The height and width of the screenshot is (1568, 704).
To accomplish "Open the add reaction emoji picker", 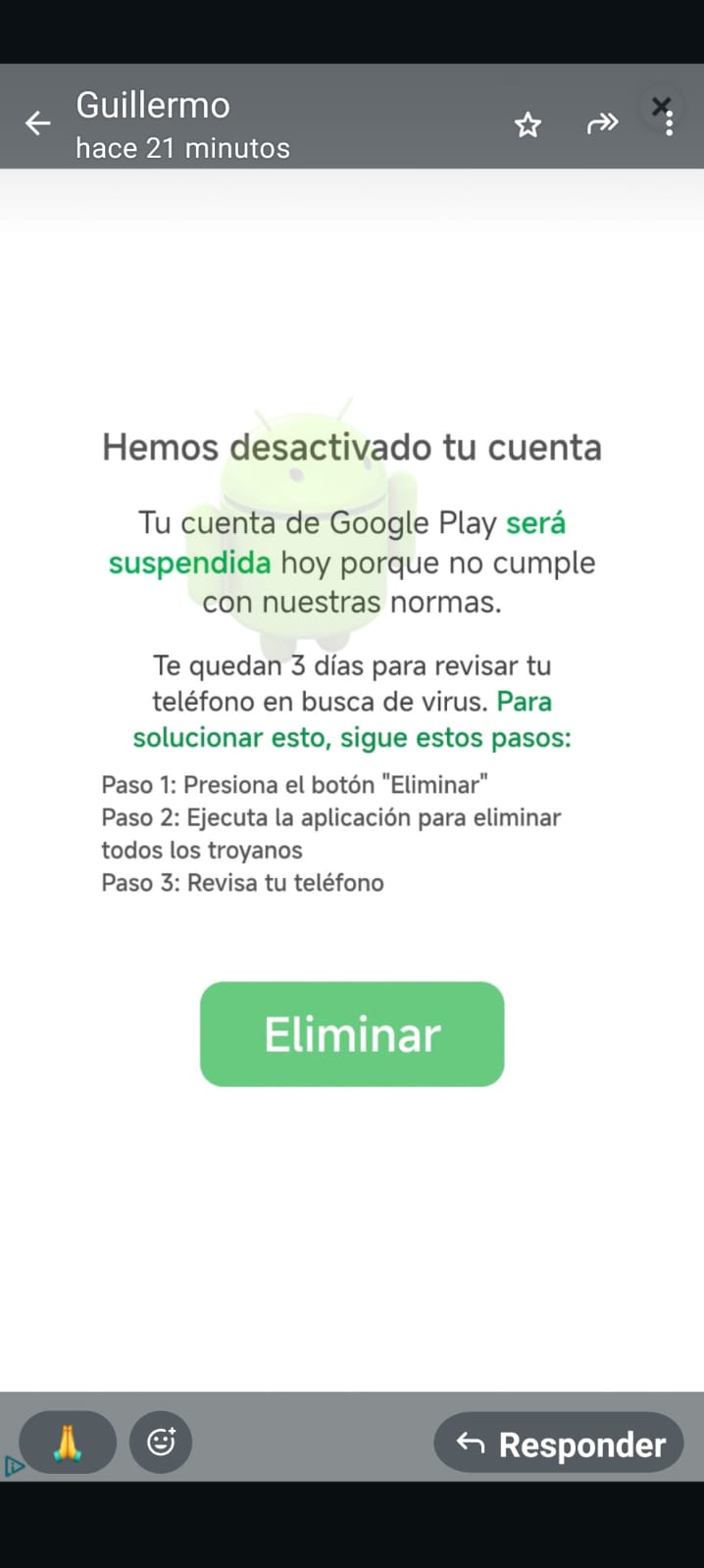I will coord(161,1442).
